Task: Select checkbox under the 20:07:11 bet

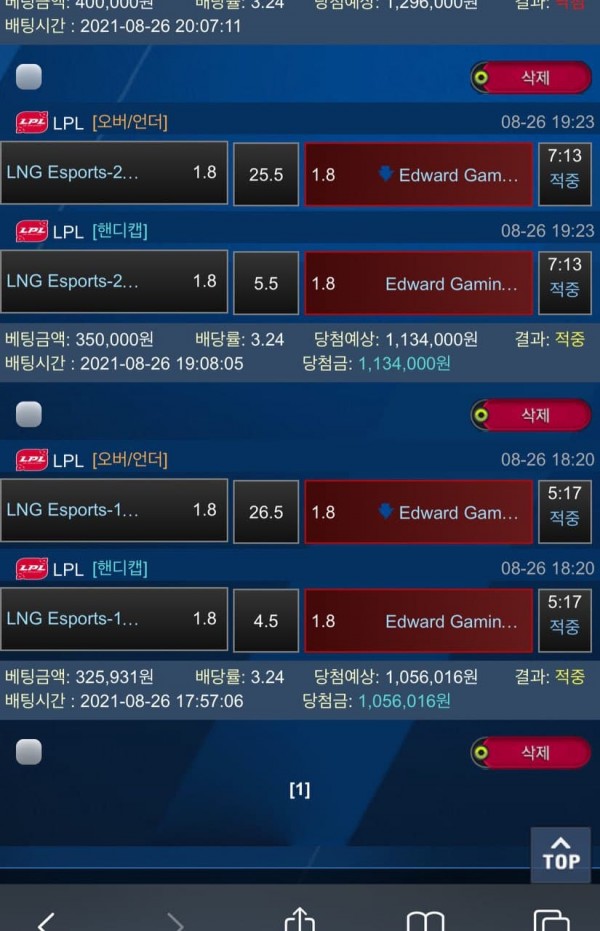Action: tap(29, 77)
